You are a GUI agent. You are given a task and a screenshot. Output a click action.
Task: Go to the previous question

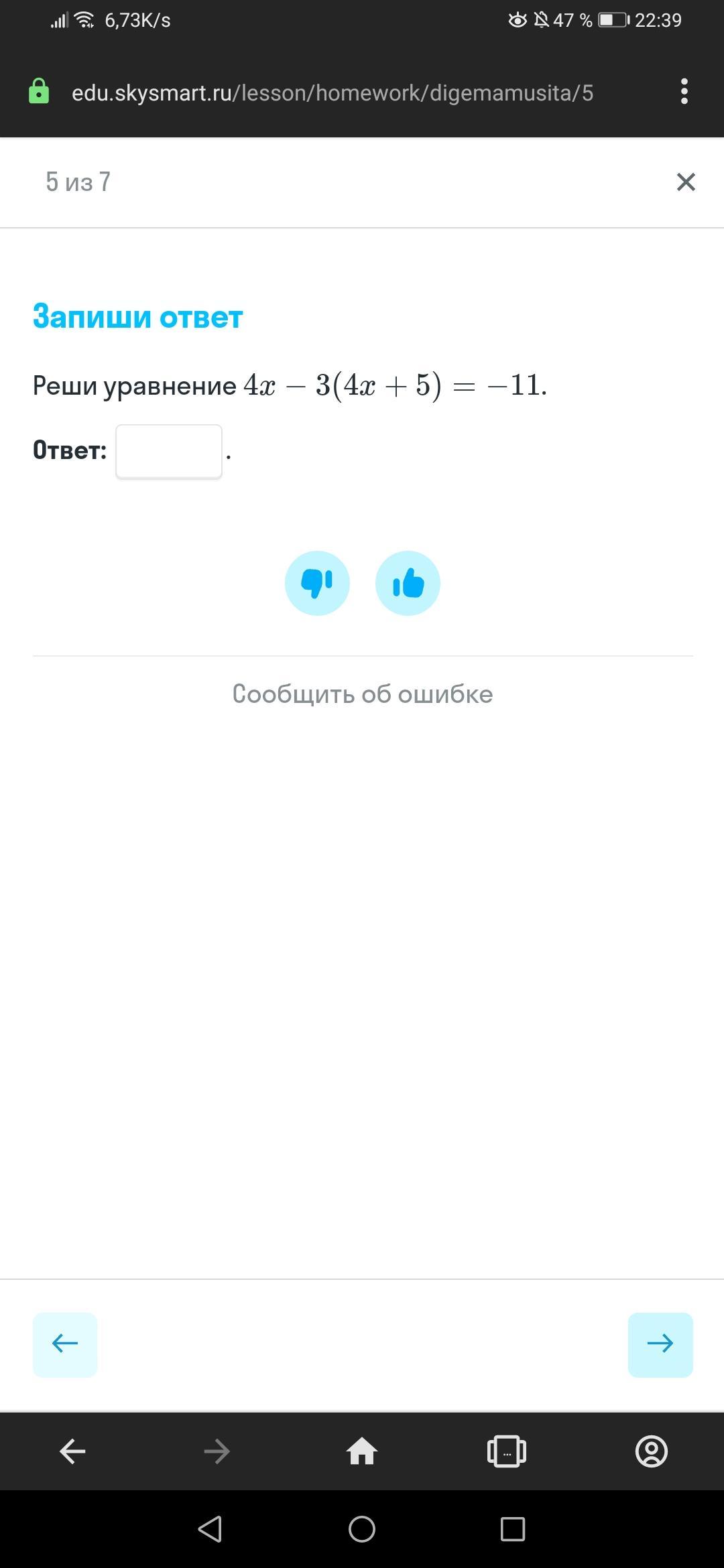(65, 1344)
